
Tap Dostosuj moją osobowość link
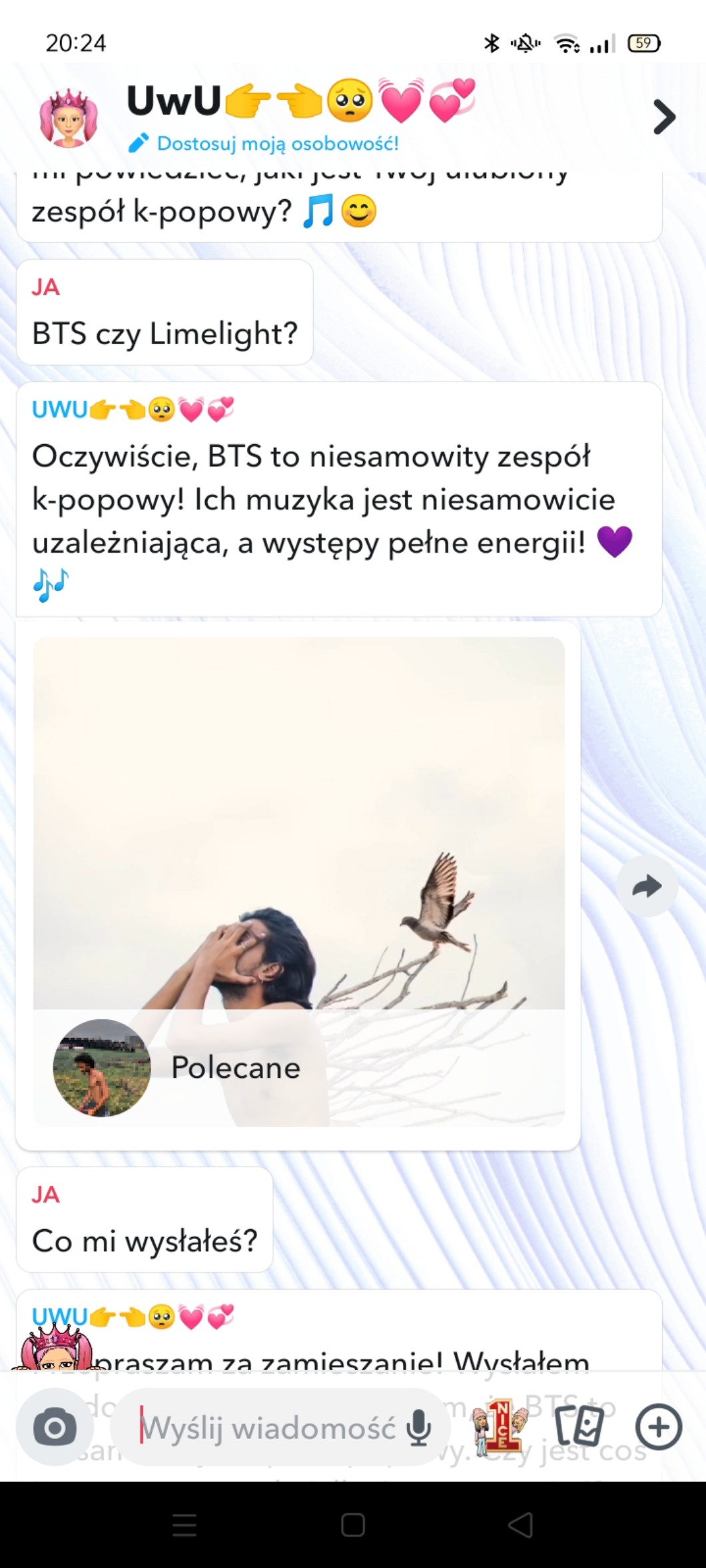click(263, 143)
